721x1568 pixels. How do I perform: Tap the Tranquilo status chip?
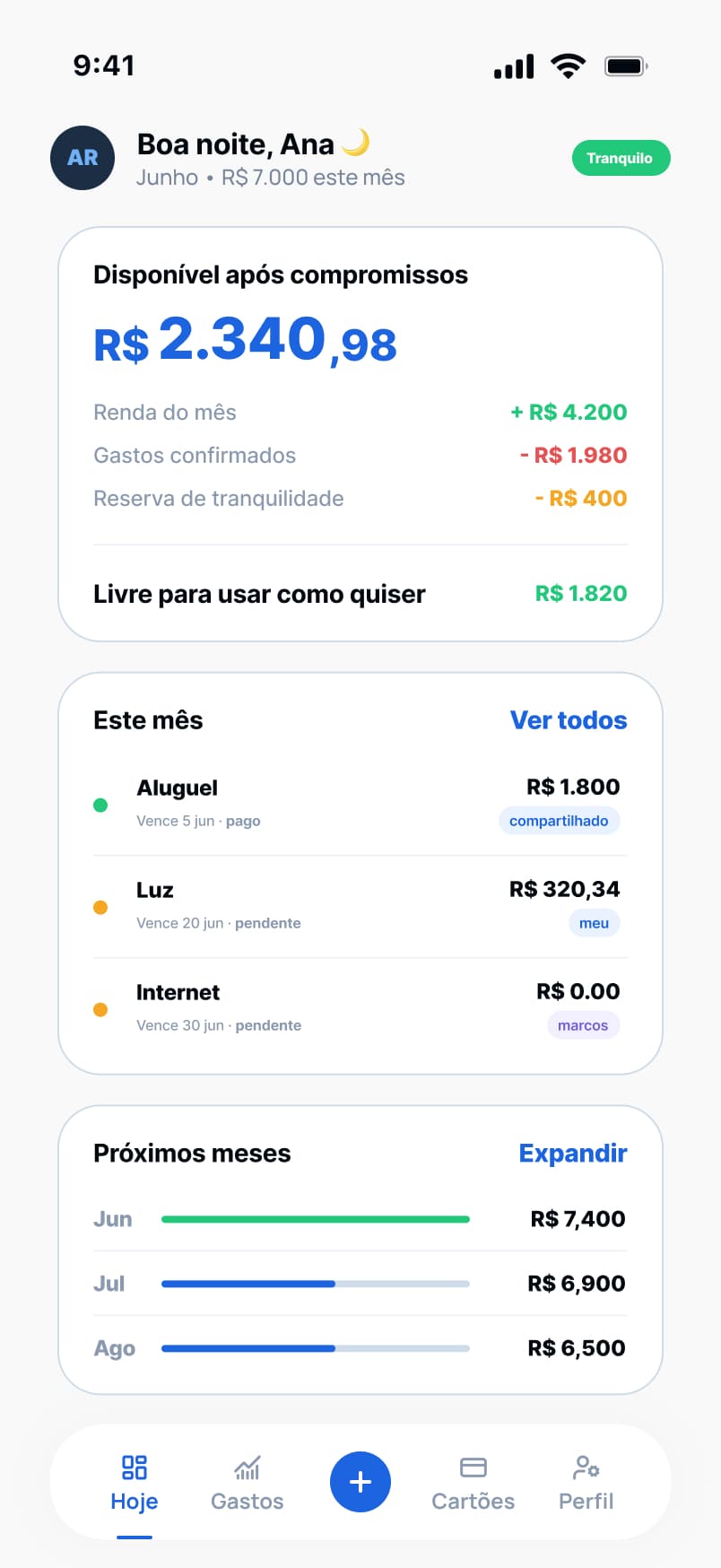click(621, 158)
